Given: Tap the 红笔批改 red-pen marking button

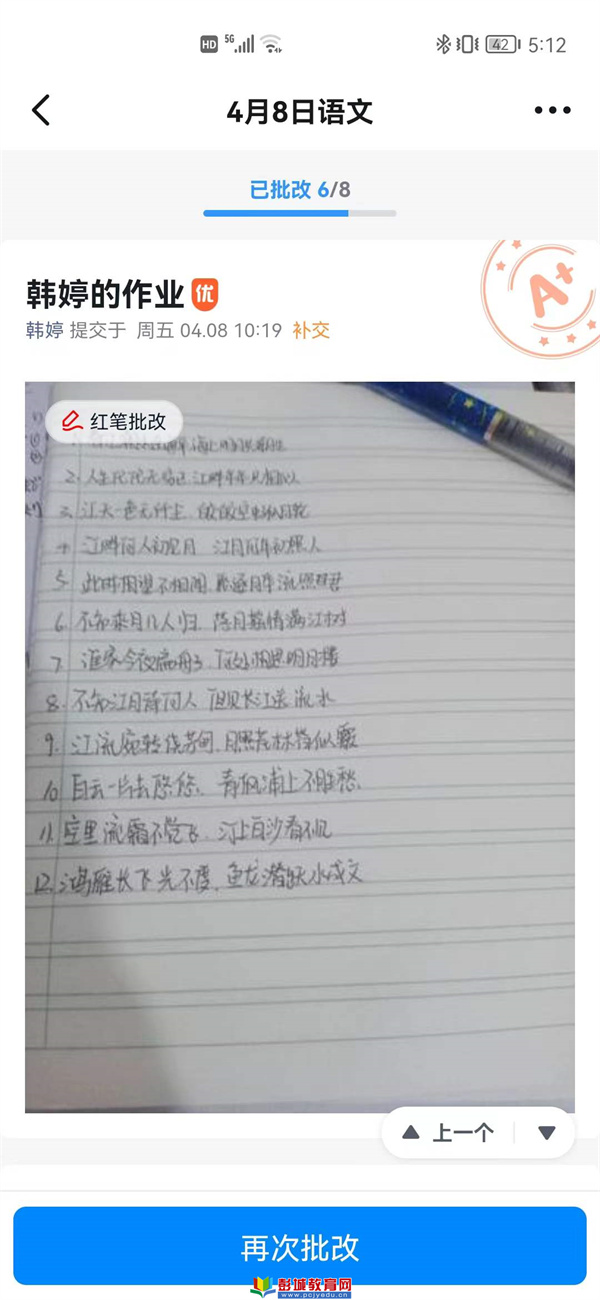Looking at the screenshot, I should coord(114,421).
